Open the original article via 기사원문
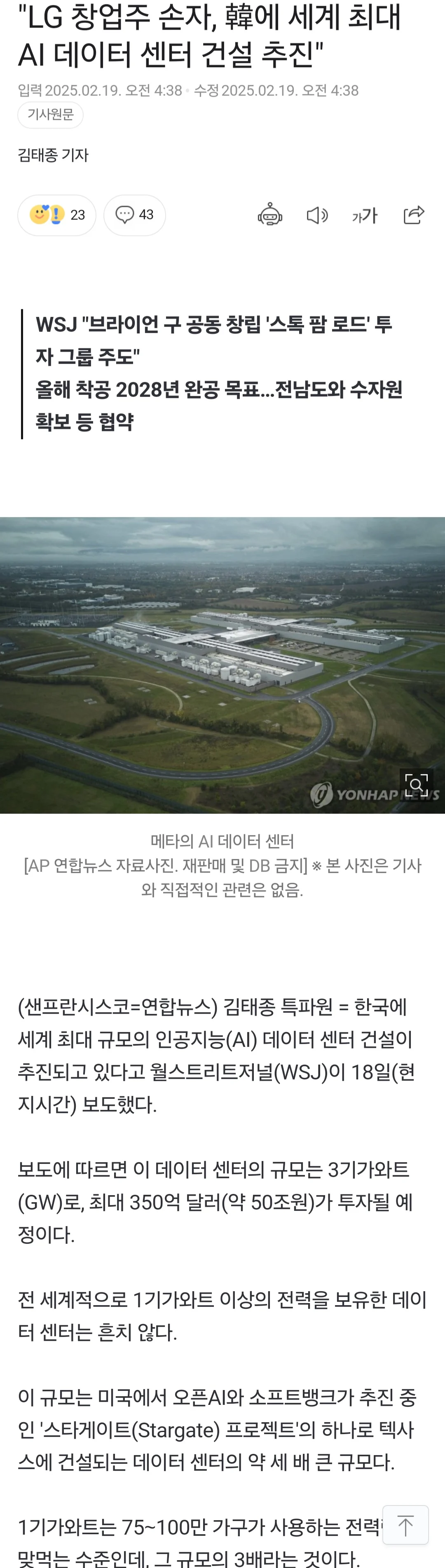The image size is (445, 1568). tap(50, 115)
